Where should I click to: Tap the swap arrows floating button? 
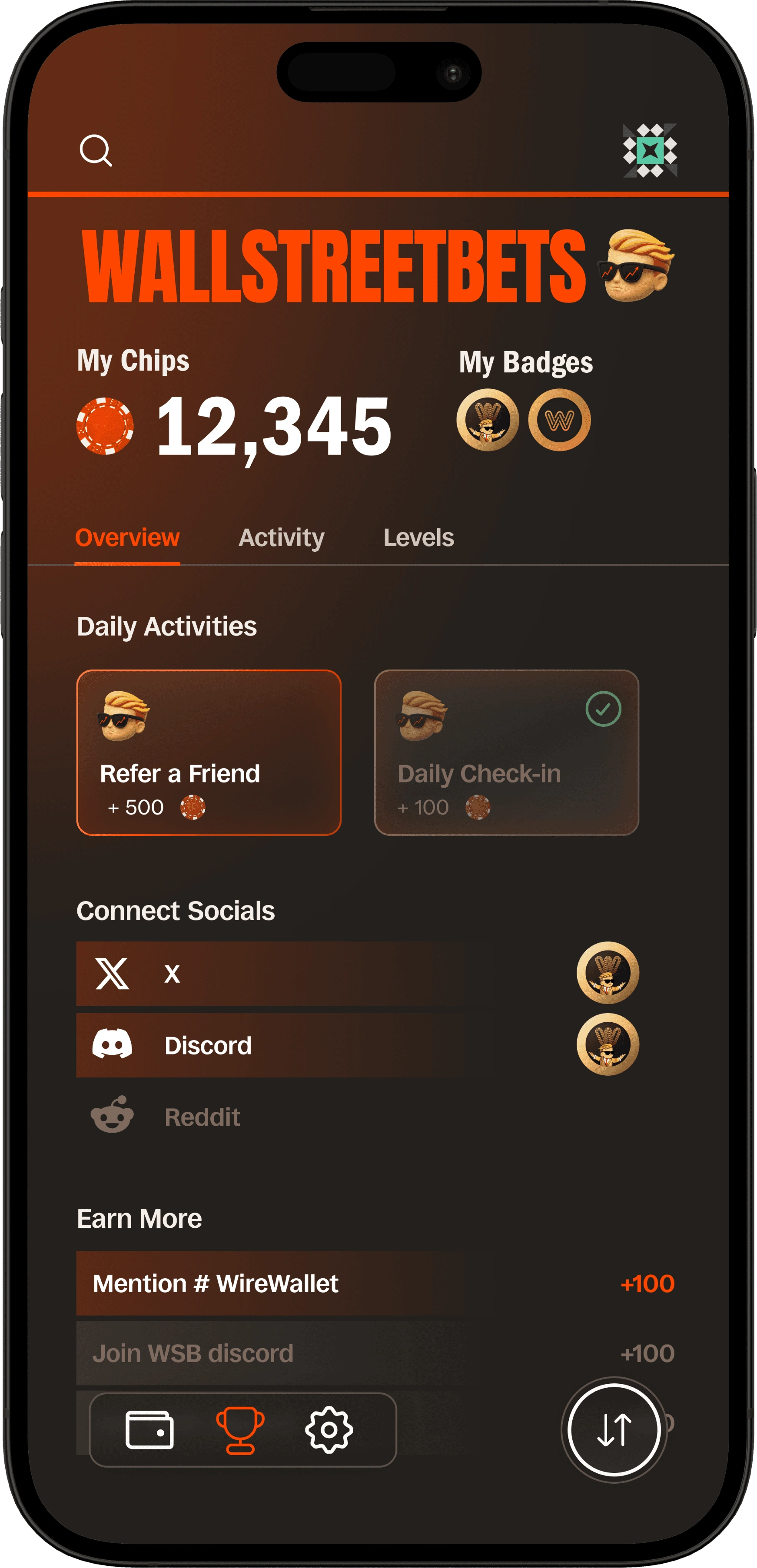tap(614, 1430)
